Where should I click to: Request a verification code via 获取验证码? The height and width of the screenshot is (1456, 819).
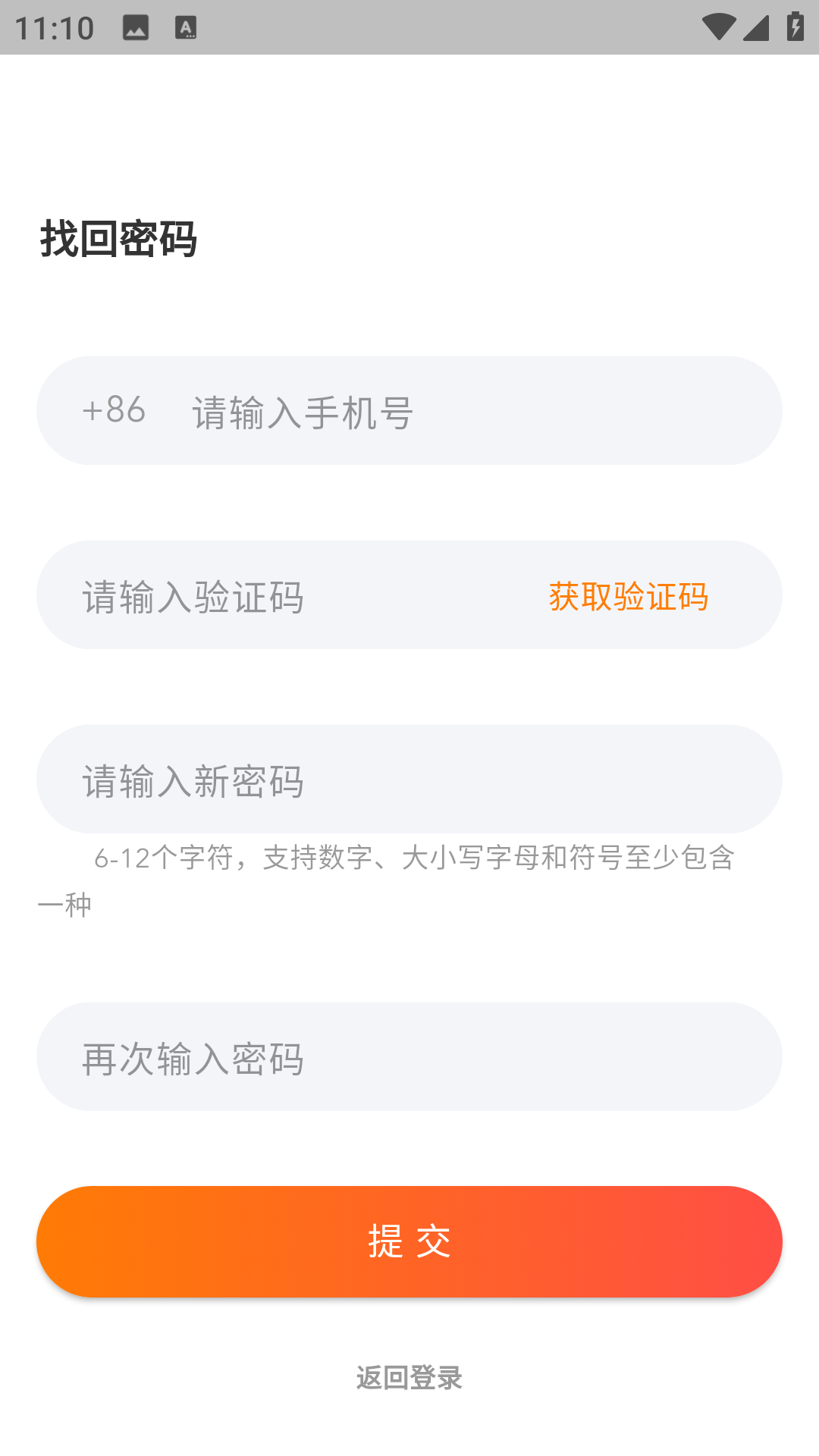click(629, 596)
